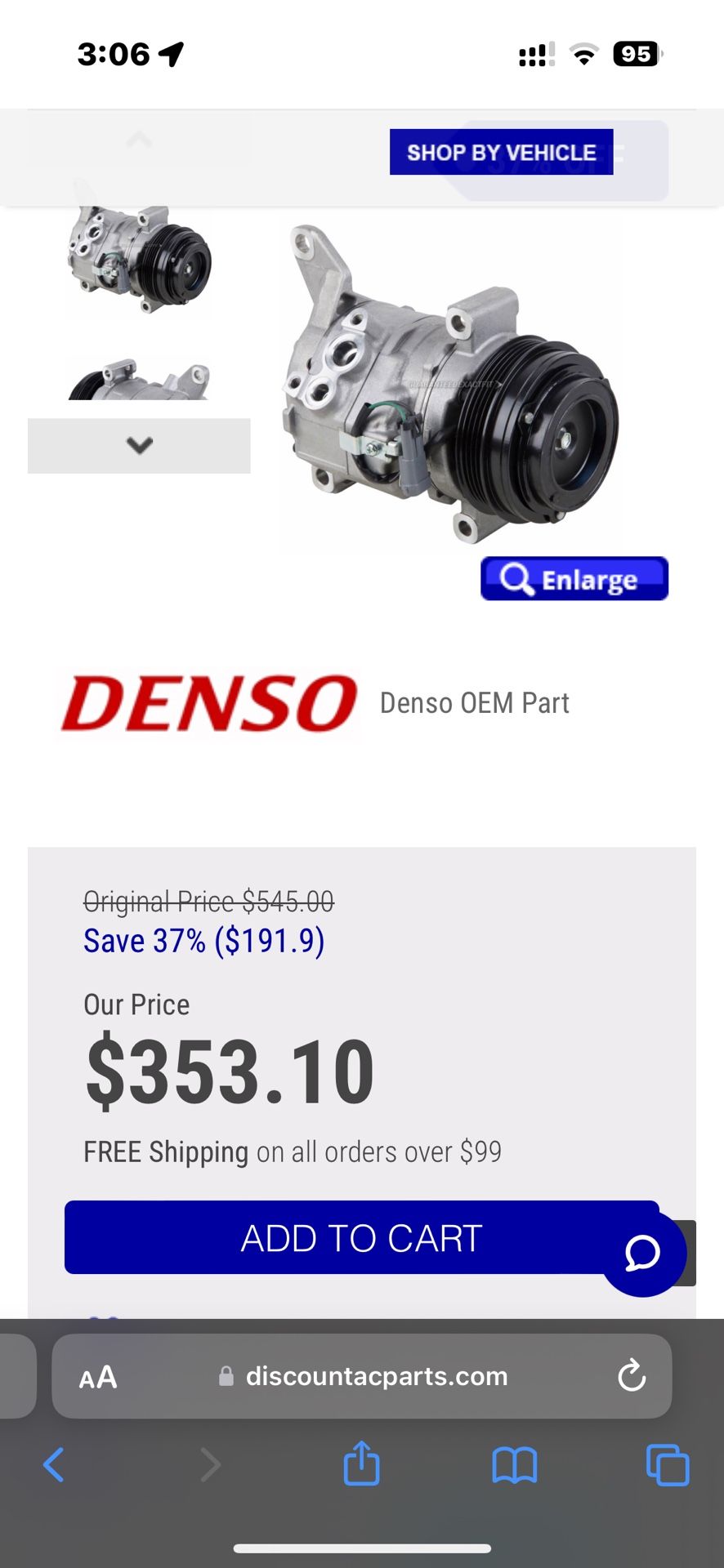Image resolution: width=724 pixels, height=1568 pixels.
Task: Tap the Shop By Vehicle button
Action: tap(501, 152)
